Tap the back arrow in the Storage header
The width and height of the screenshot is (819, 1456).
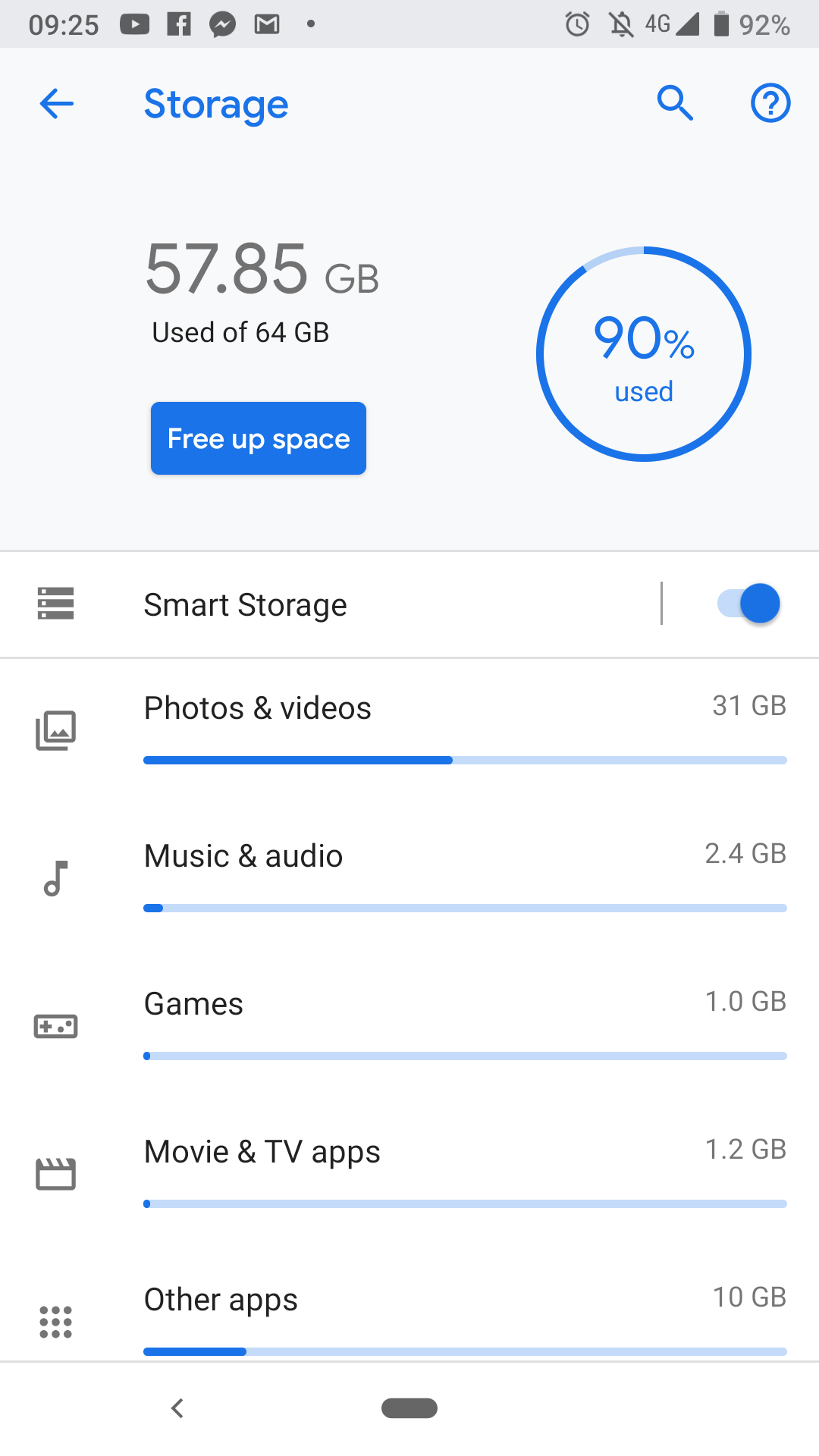click(x=55, y=104)
